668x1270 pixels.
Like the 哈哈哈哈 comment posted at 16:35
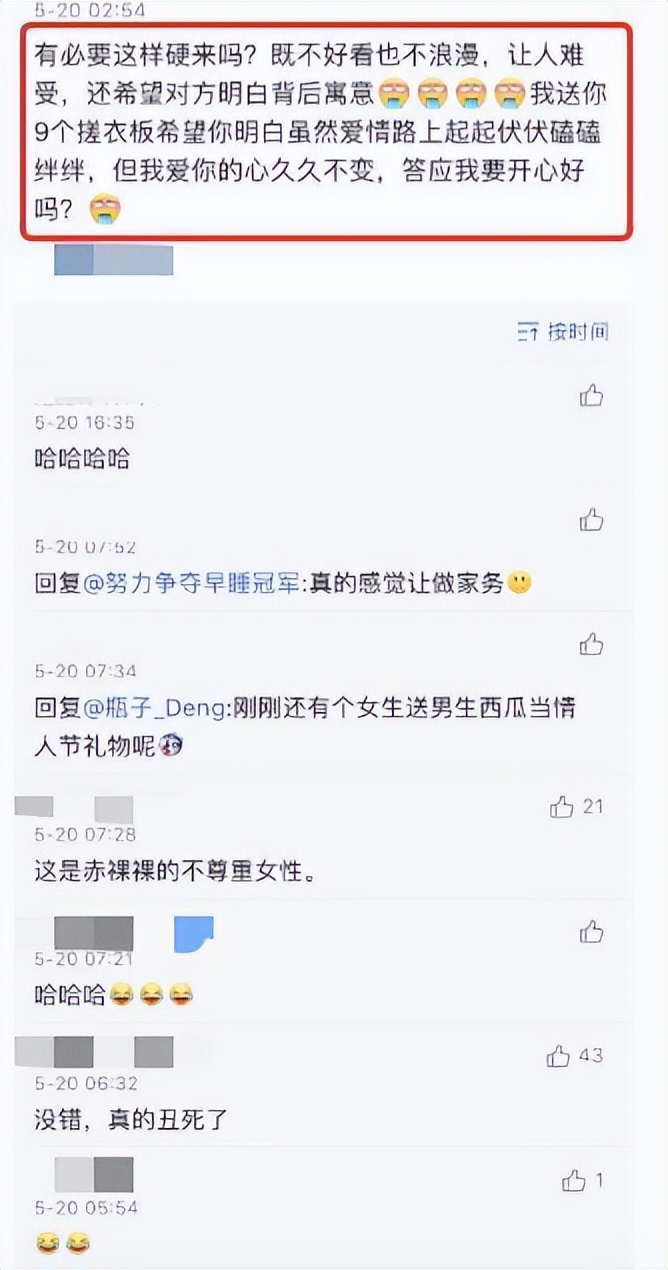(x=591, y=396)
